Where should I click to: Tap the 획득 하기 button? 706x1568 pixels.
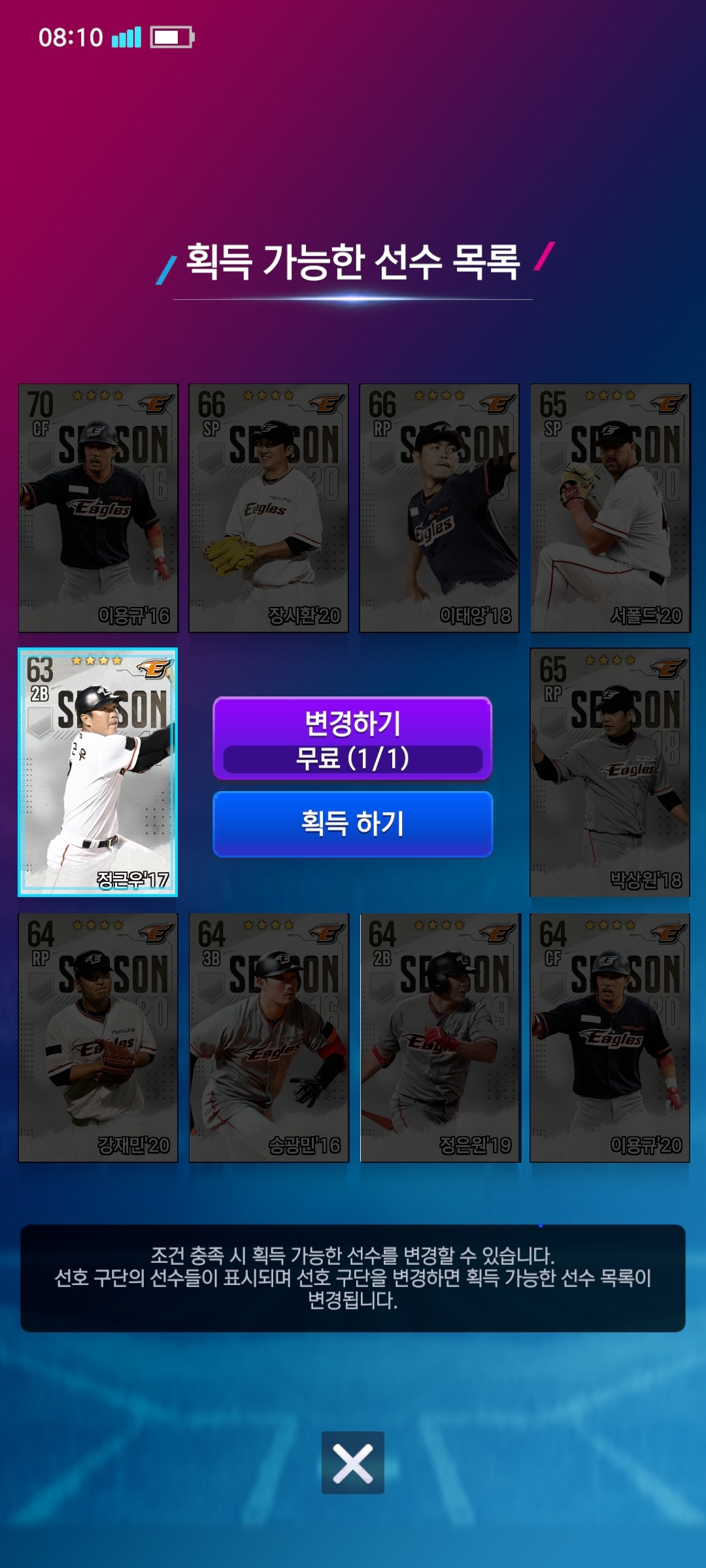tap(352, 823)
